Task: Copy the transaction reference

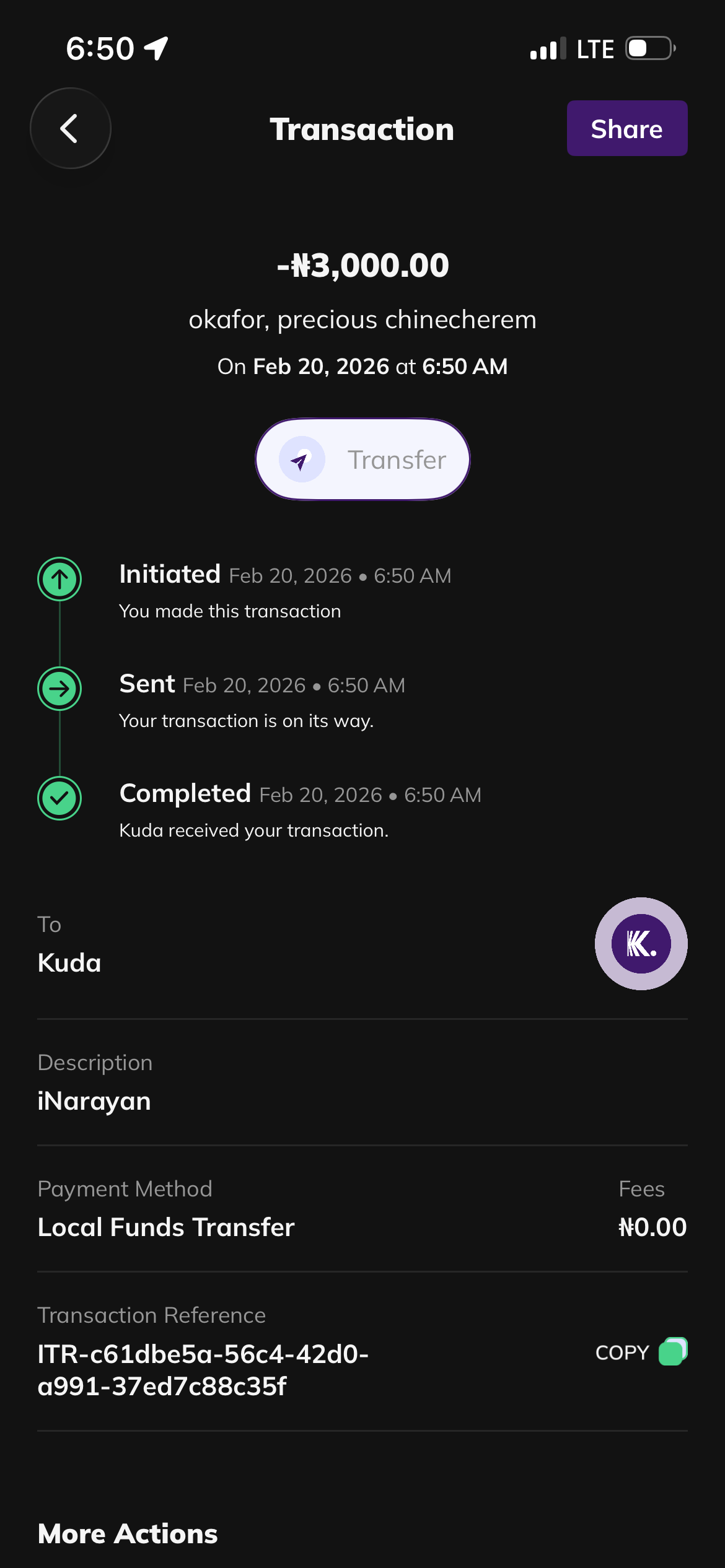Action: pos(640,1352)
